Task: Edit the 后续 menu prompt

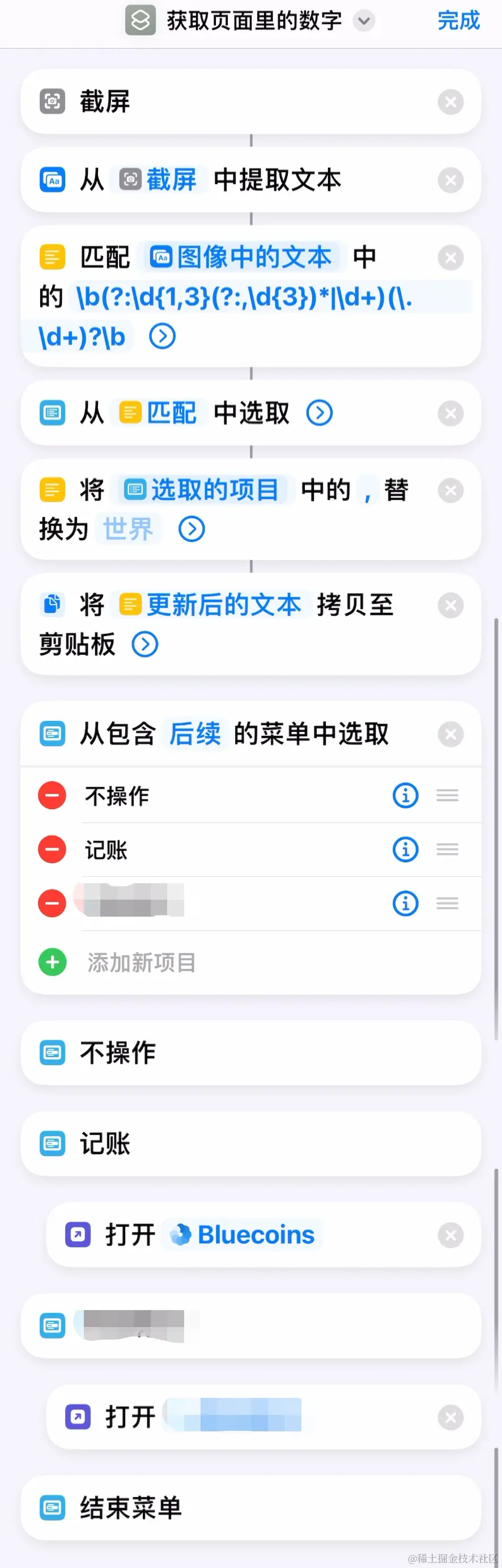Action: tap(195, 734)
